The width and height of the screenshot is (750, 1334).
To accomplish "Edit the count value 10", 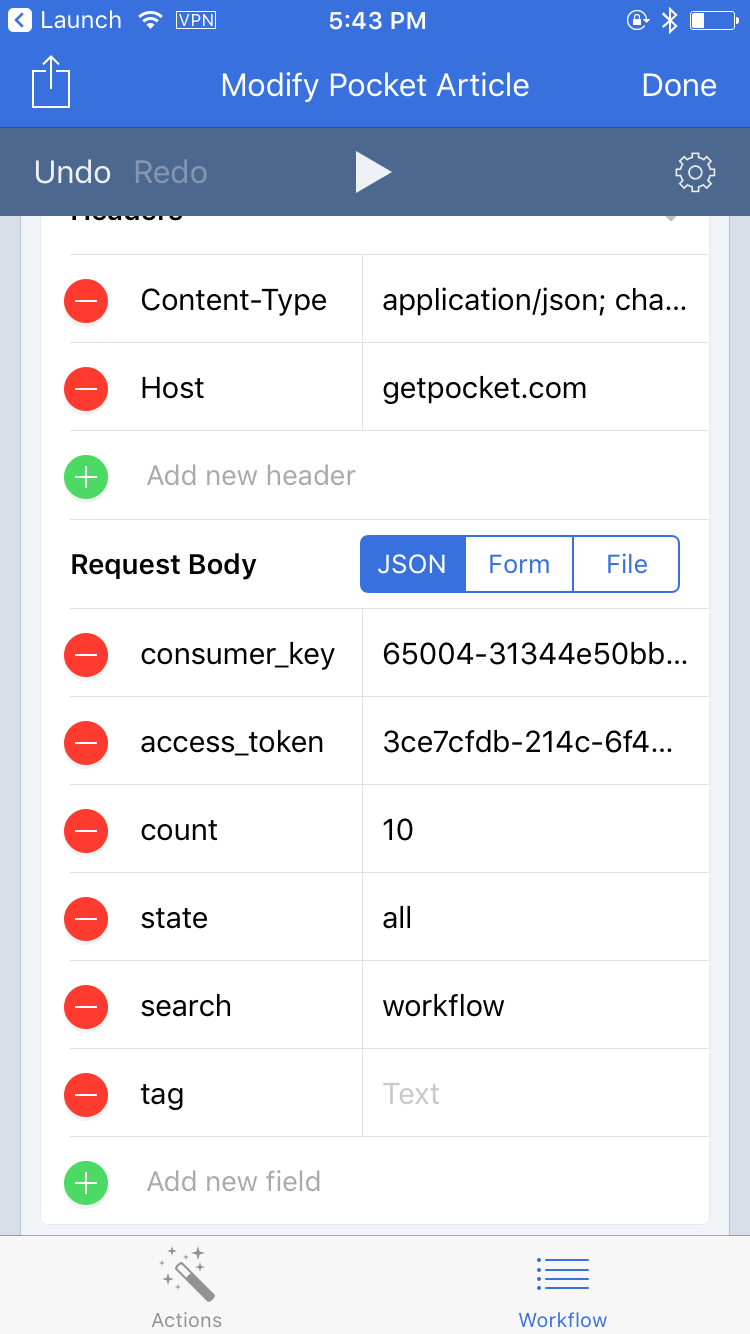I will point(535,830).
